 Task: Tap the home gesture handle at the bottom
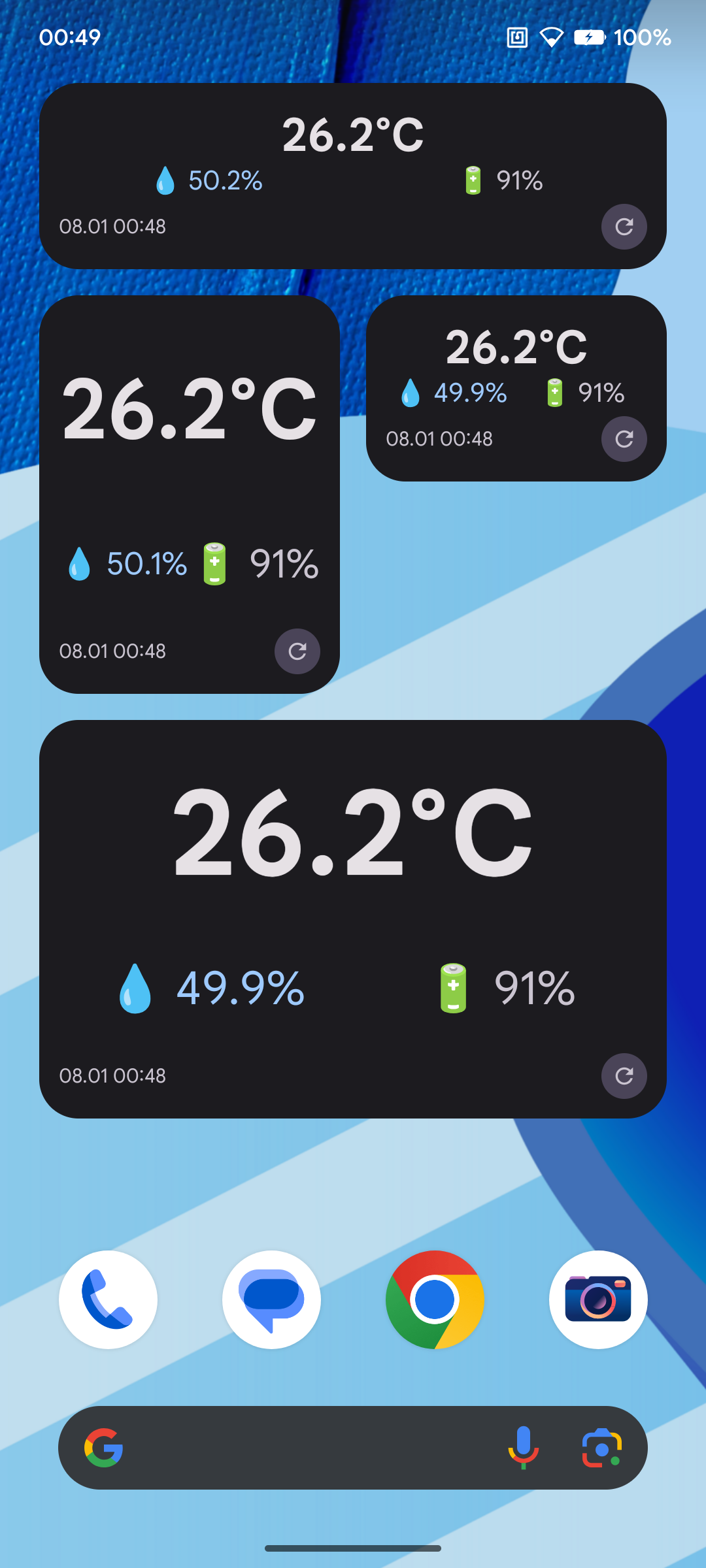tap(353, 1546)
